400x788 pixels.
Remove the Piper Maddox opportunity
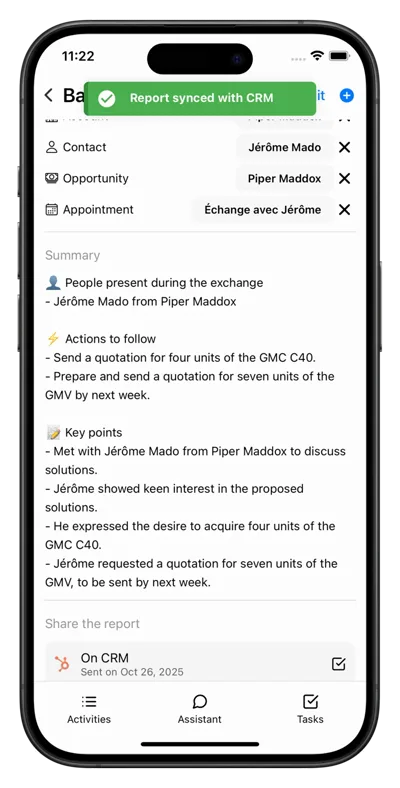[344, 178]
